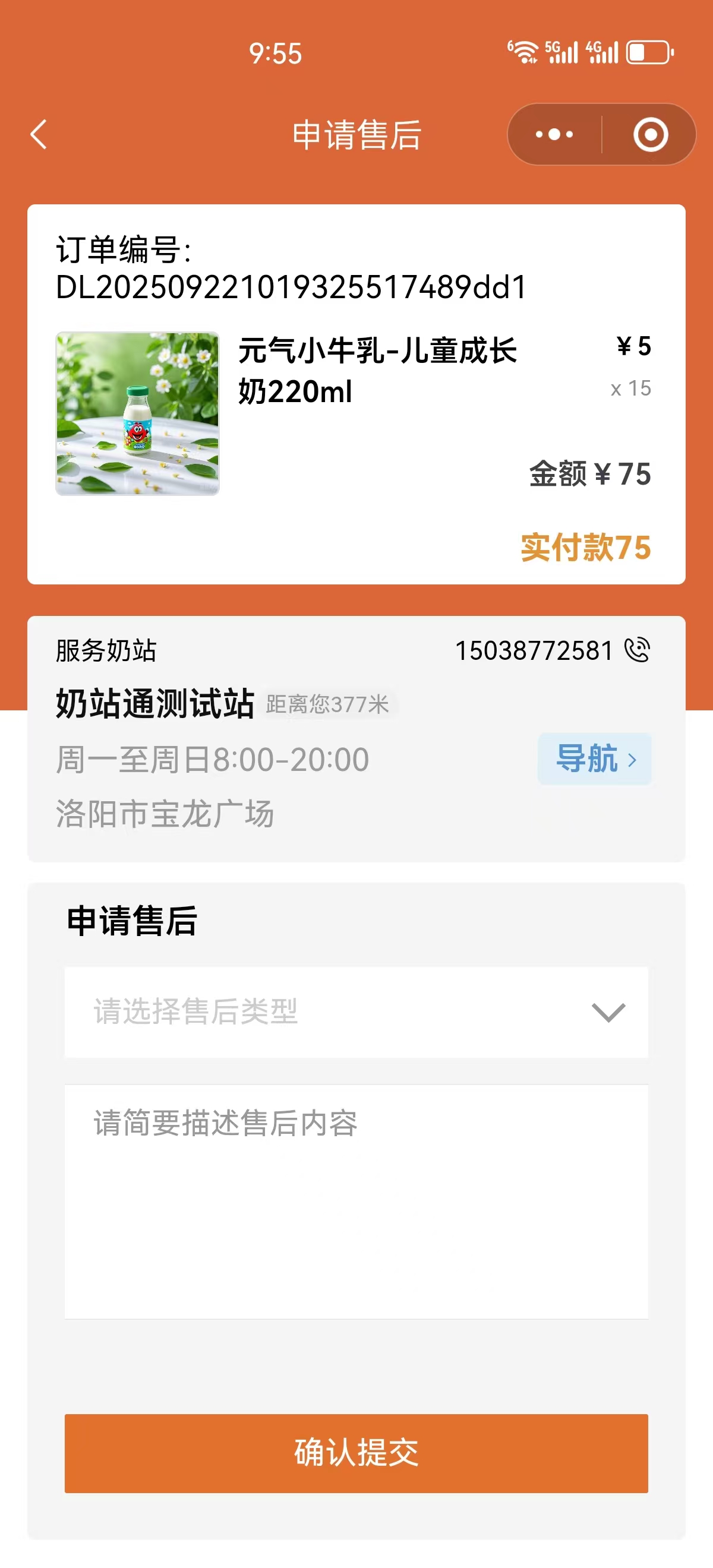Image resolution: width=713 pixels, height=1568 pixels.
Task: Call the station at 15038772581
Action: tap(637, 650)
